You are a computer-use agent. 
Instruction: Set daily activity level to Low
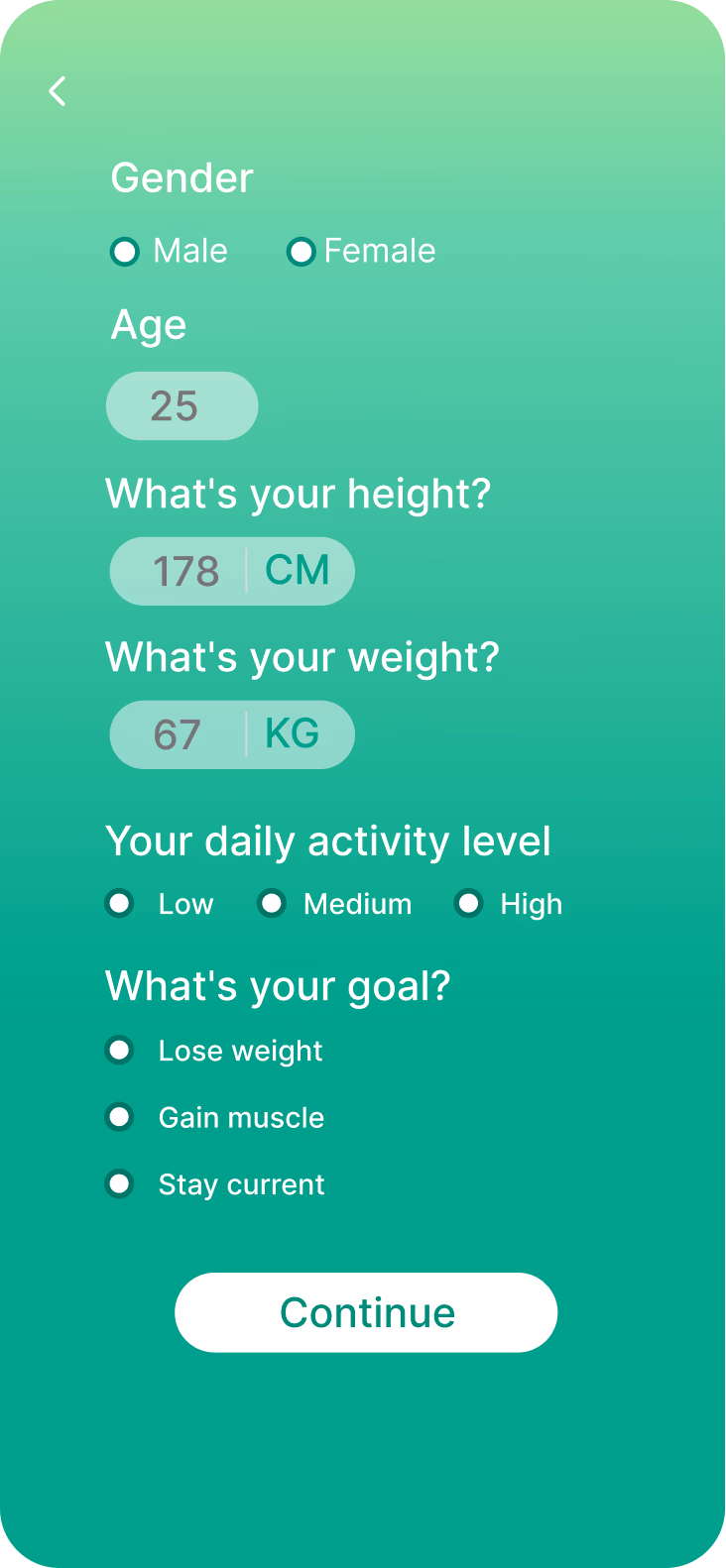pyautogui.click(x=120, y=904)
